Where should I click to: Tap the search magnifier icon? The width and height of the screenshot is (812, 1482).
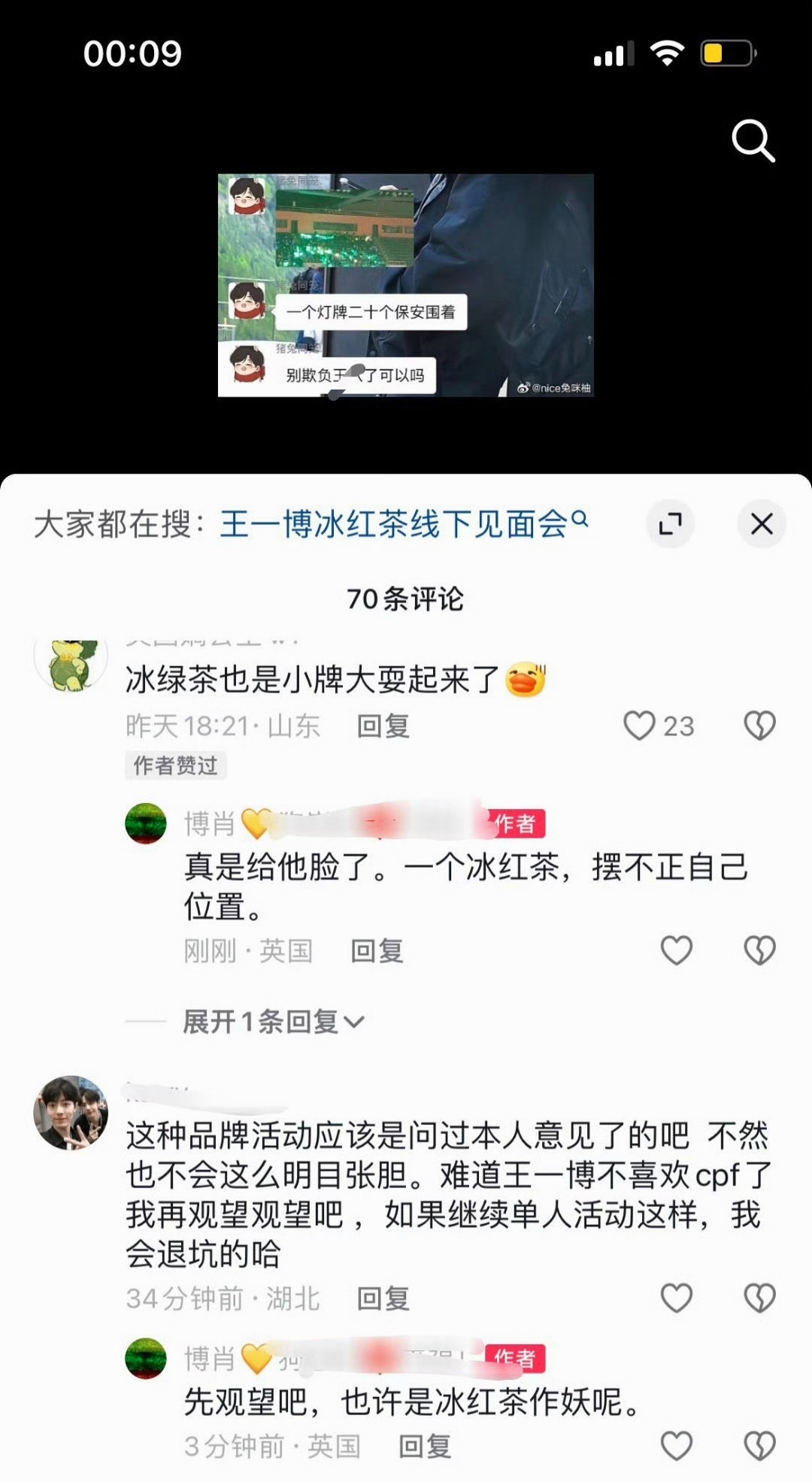pyautogui.click(x=753, y=140)
